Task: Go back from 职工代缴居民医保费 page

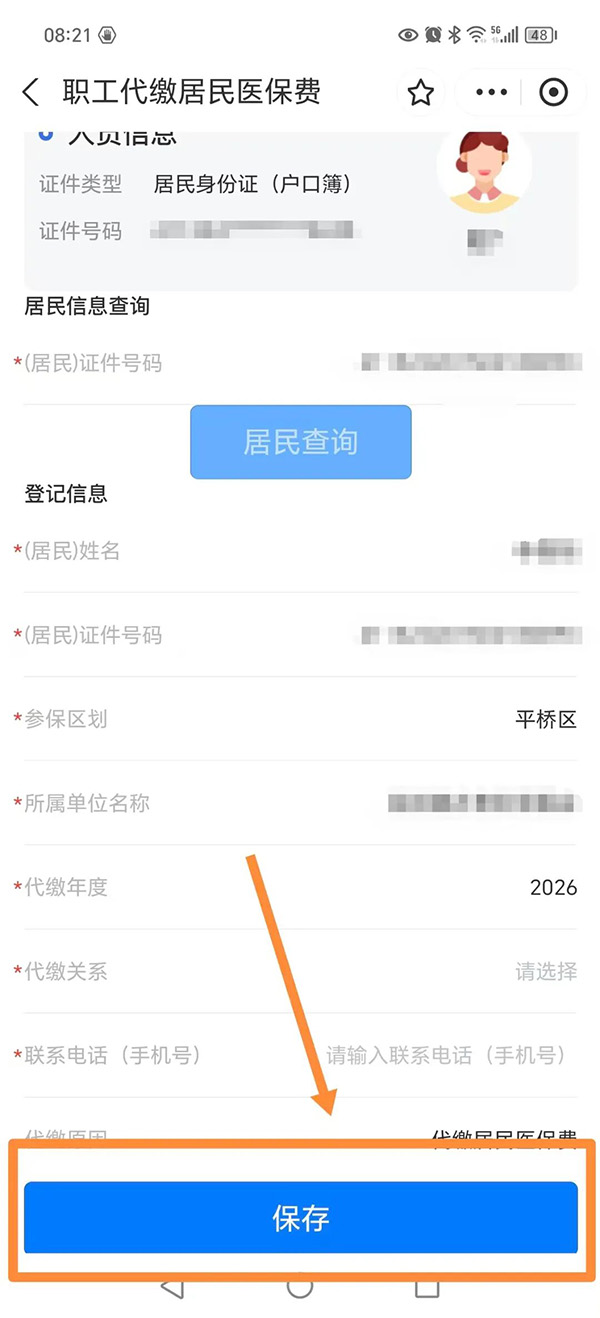Action: [31, 93]
